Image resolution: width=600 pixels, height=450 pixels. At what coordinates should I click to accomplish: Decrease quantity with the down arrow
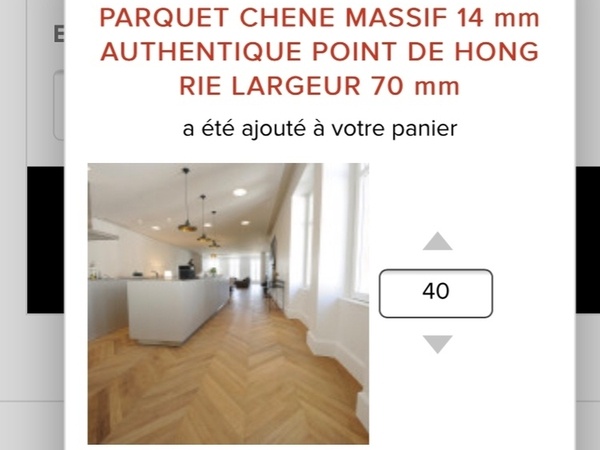437,344
